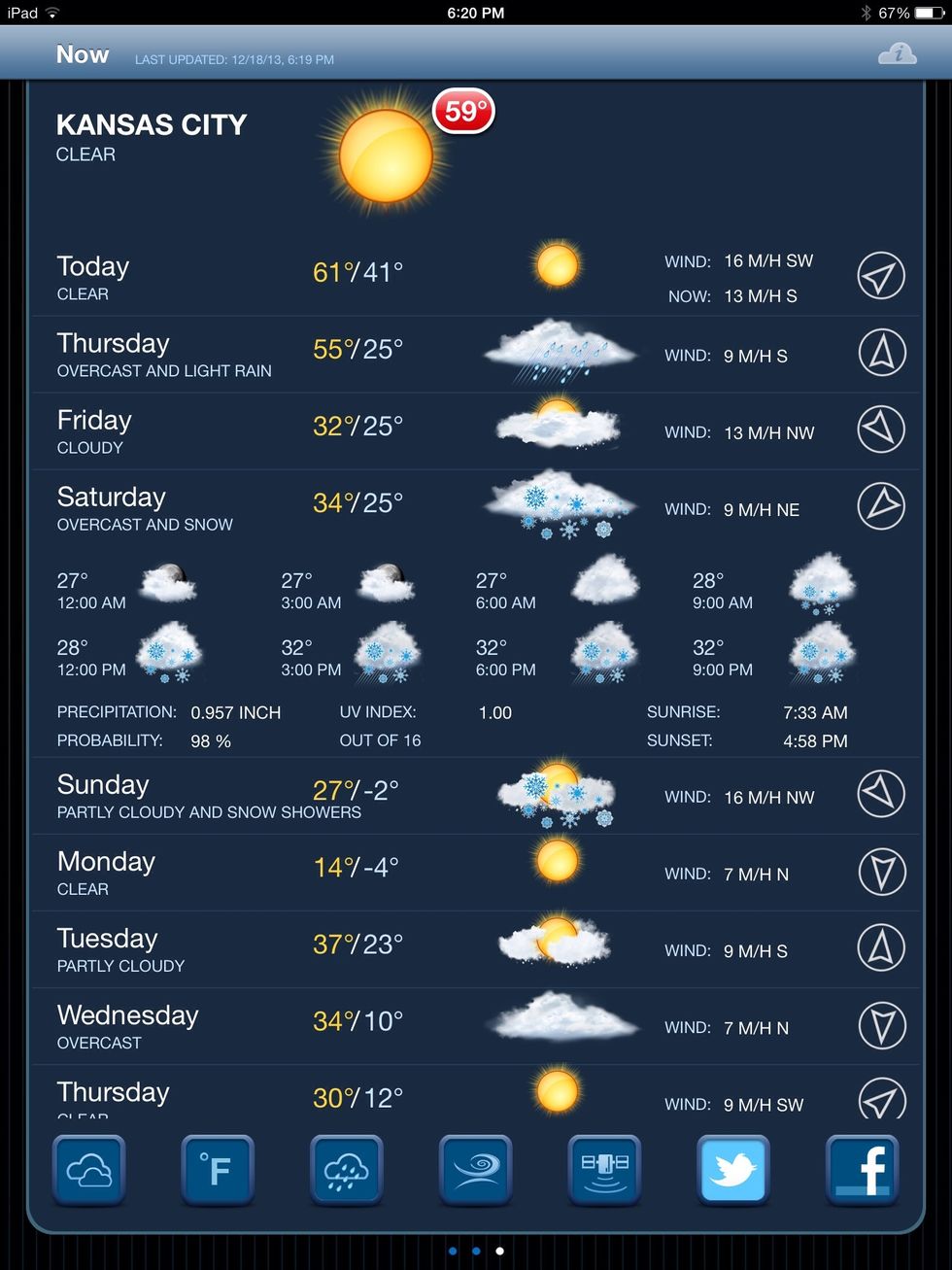Collapse Saturday's hourly snow details

coord(476,508)
